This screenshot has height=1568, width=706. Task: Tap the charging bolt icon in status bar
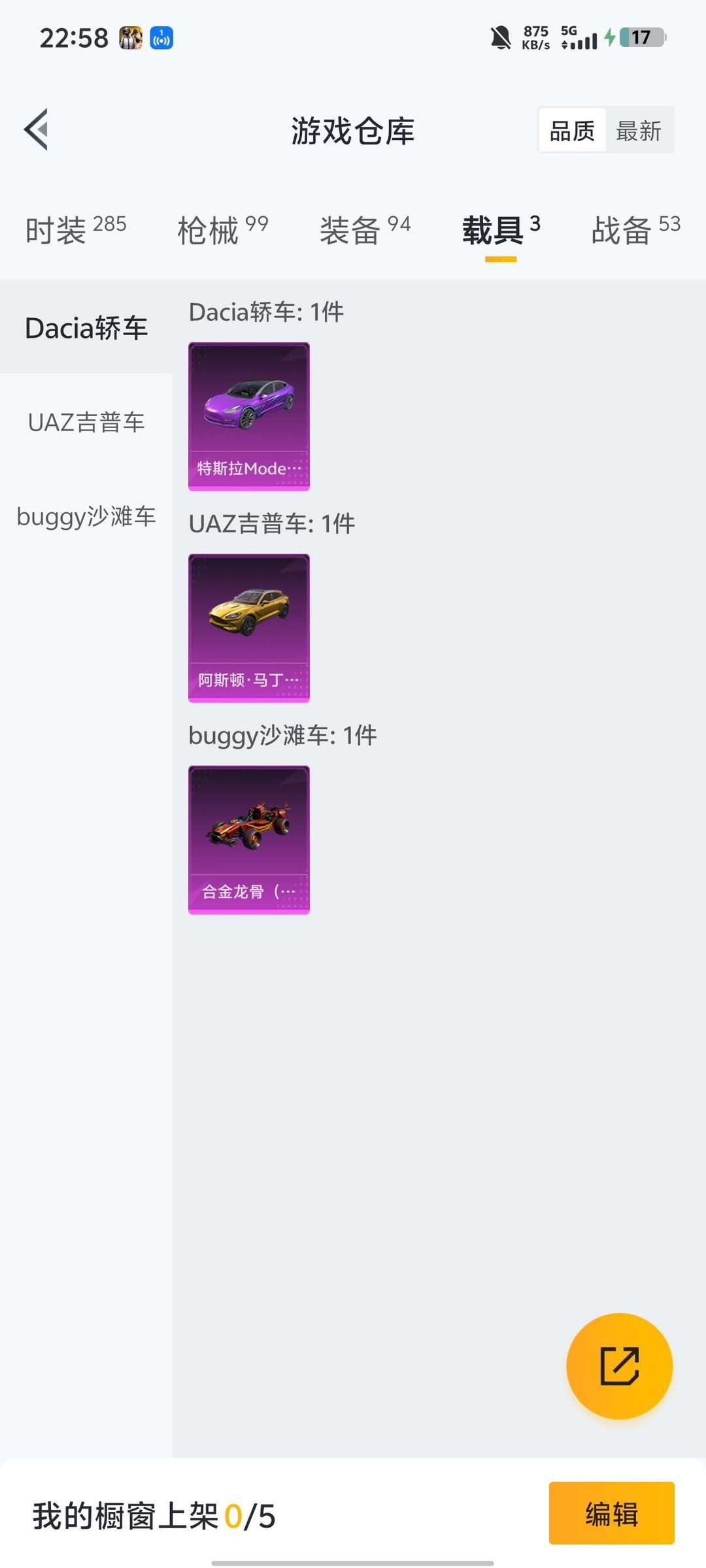coord(609,39)
